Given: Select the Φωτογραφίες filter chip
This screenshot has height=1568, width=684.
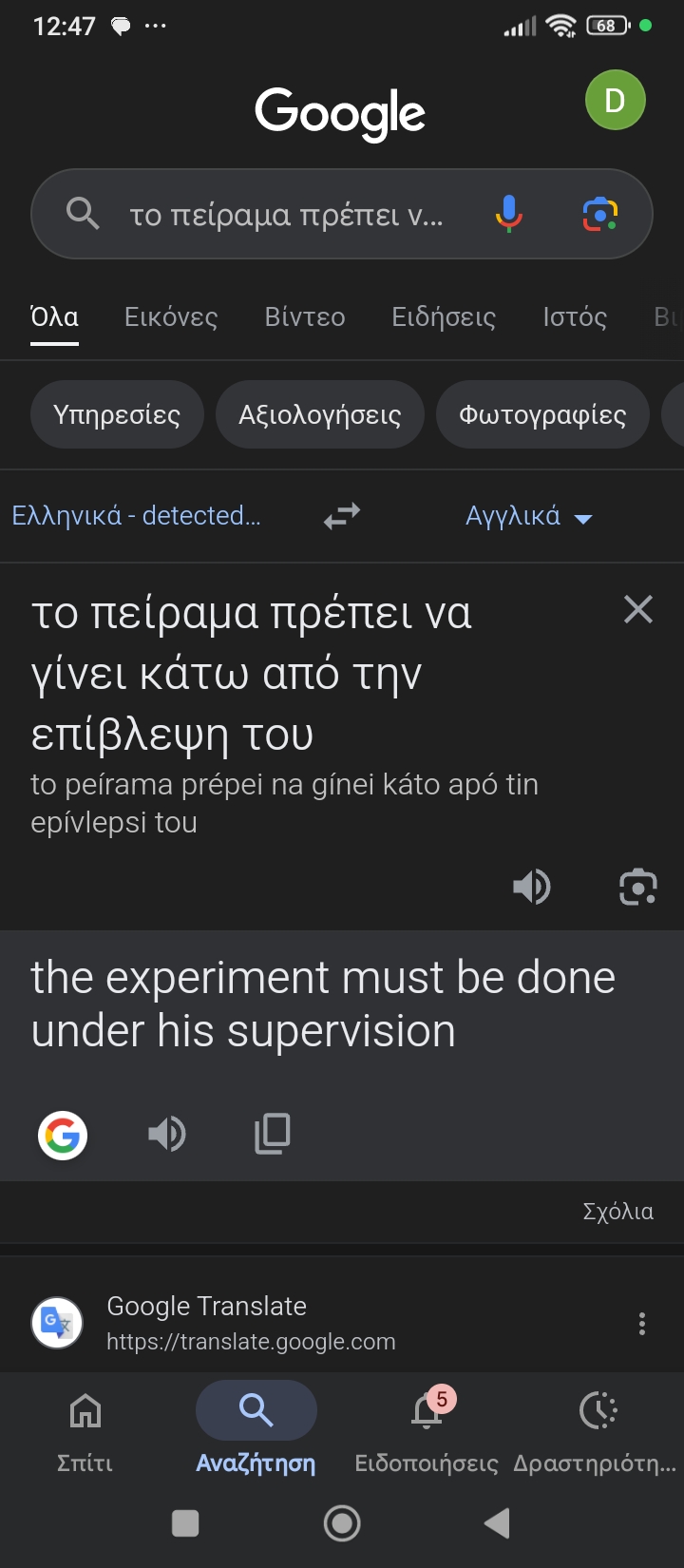Looking at the screenshot, I should click(542, 415).
